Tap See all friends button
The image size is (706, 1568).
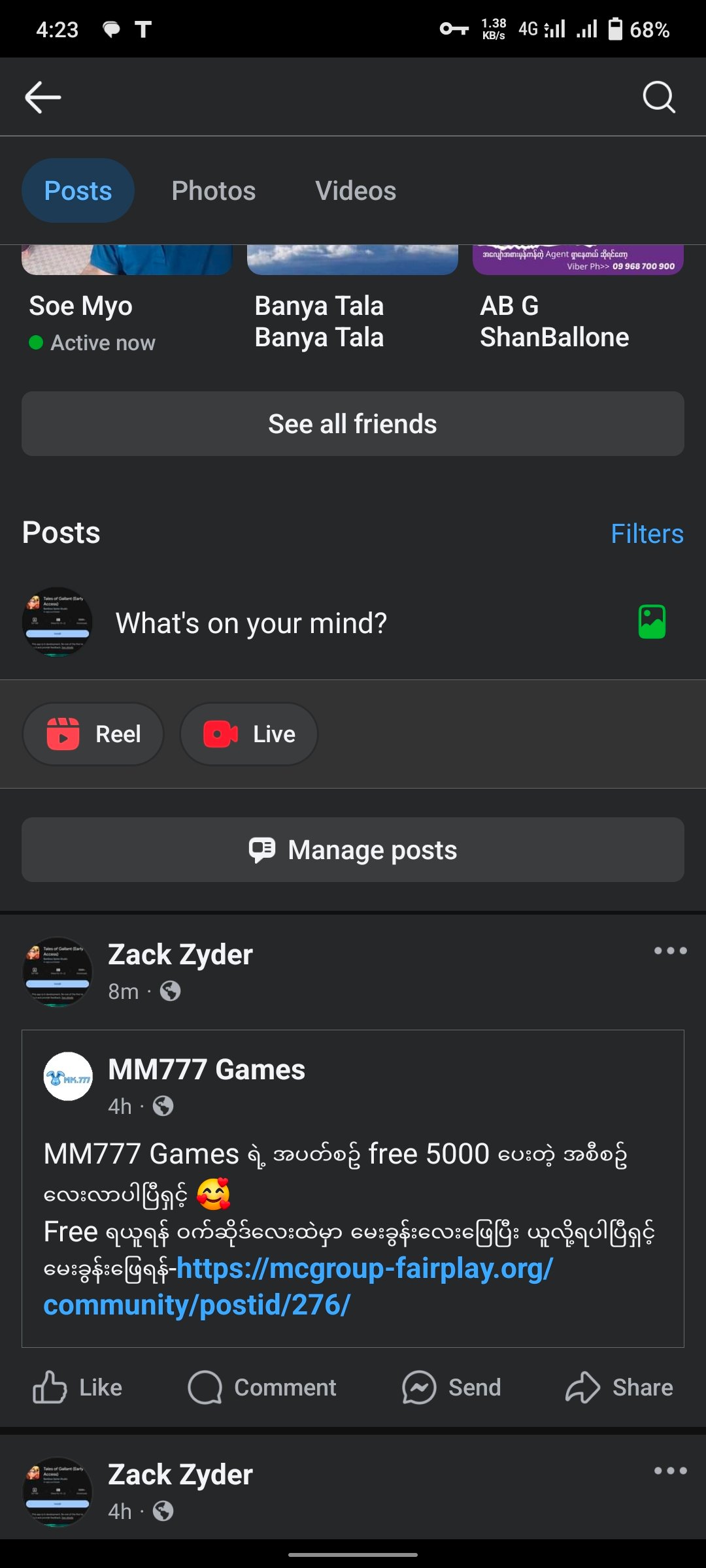pos(353,424)
